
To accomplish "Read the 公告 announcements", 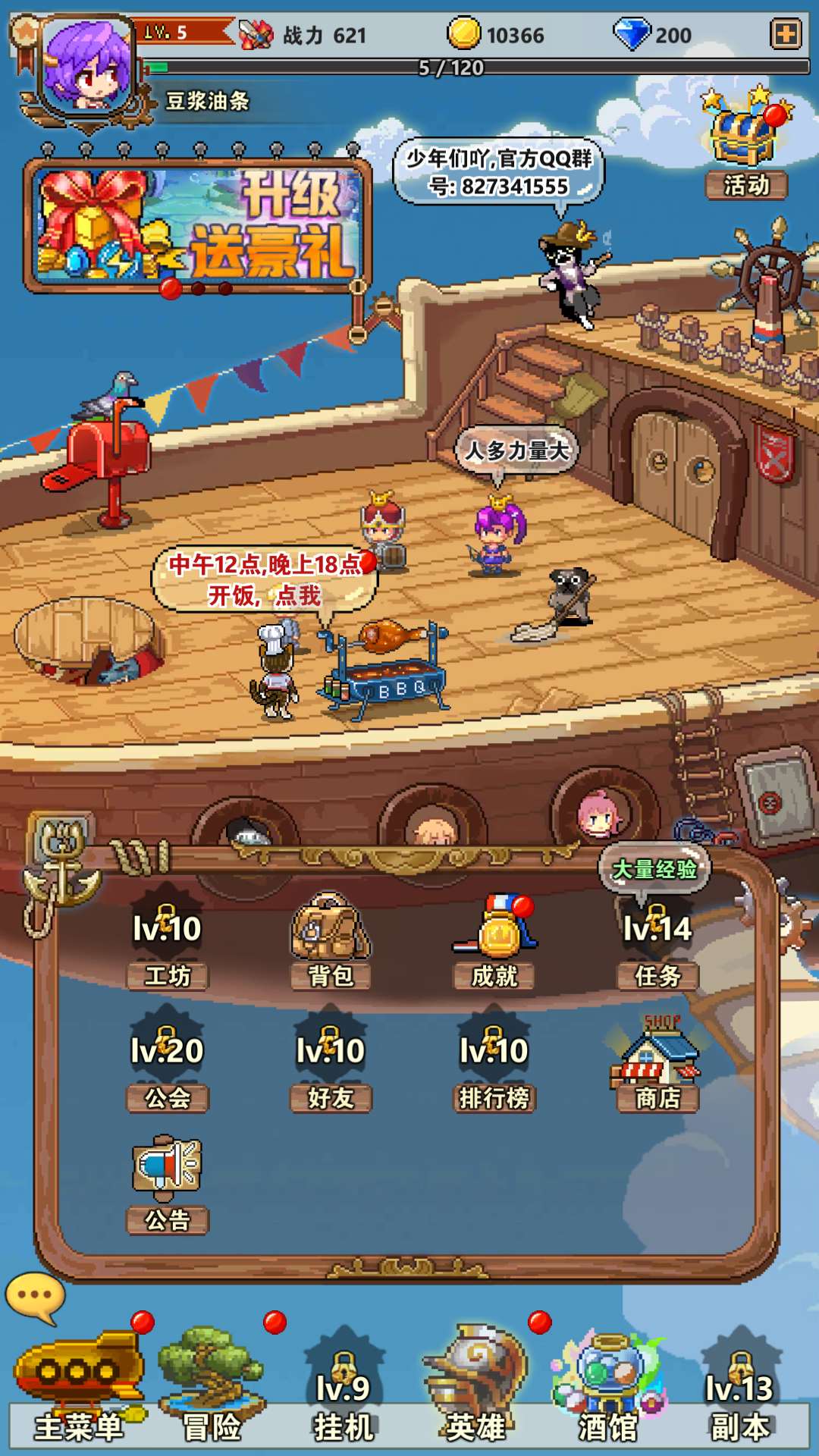I will coord(167,1185).
